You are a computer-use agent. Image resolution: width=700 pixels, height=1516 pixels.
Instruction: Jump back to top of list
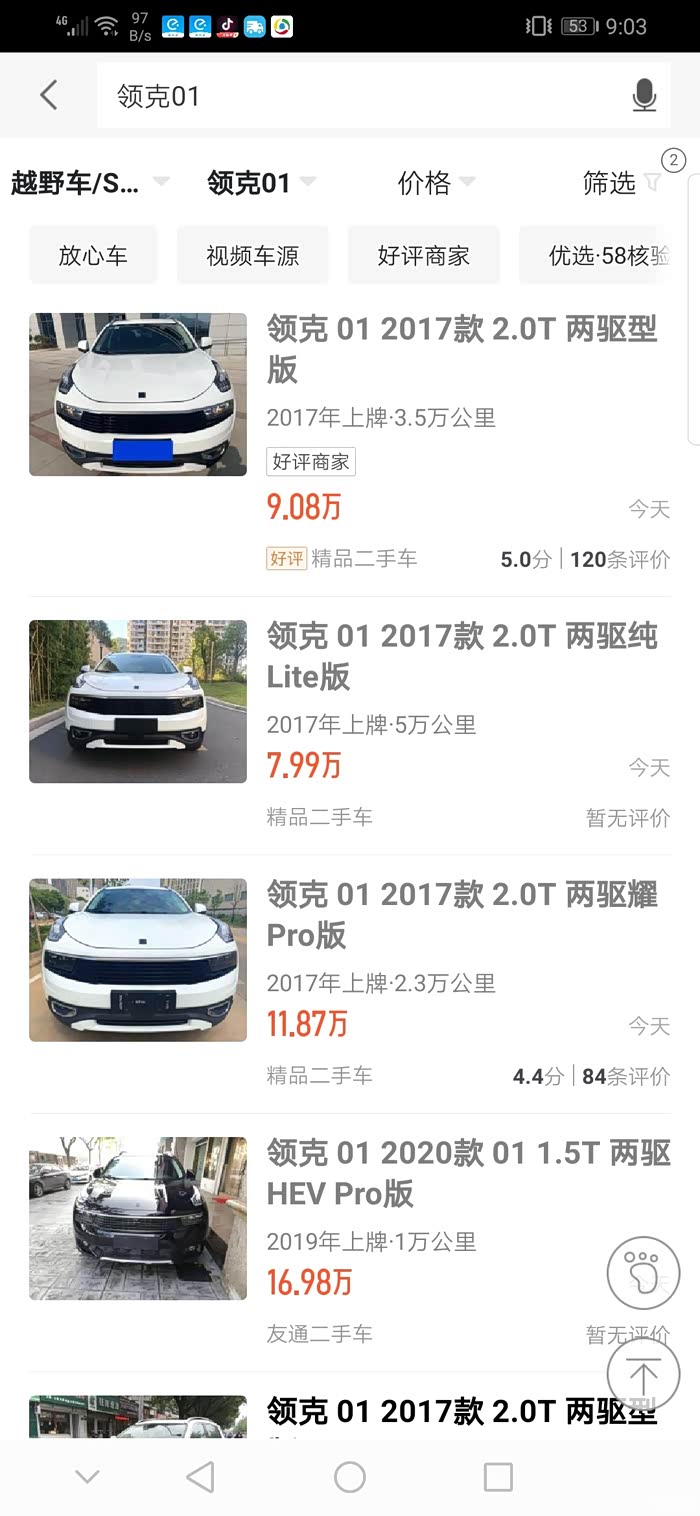coord(643,1375)
